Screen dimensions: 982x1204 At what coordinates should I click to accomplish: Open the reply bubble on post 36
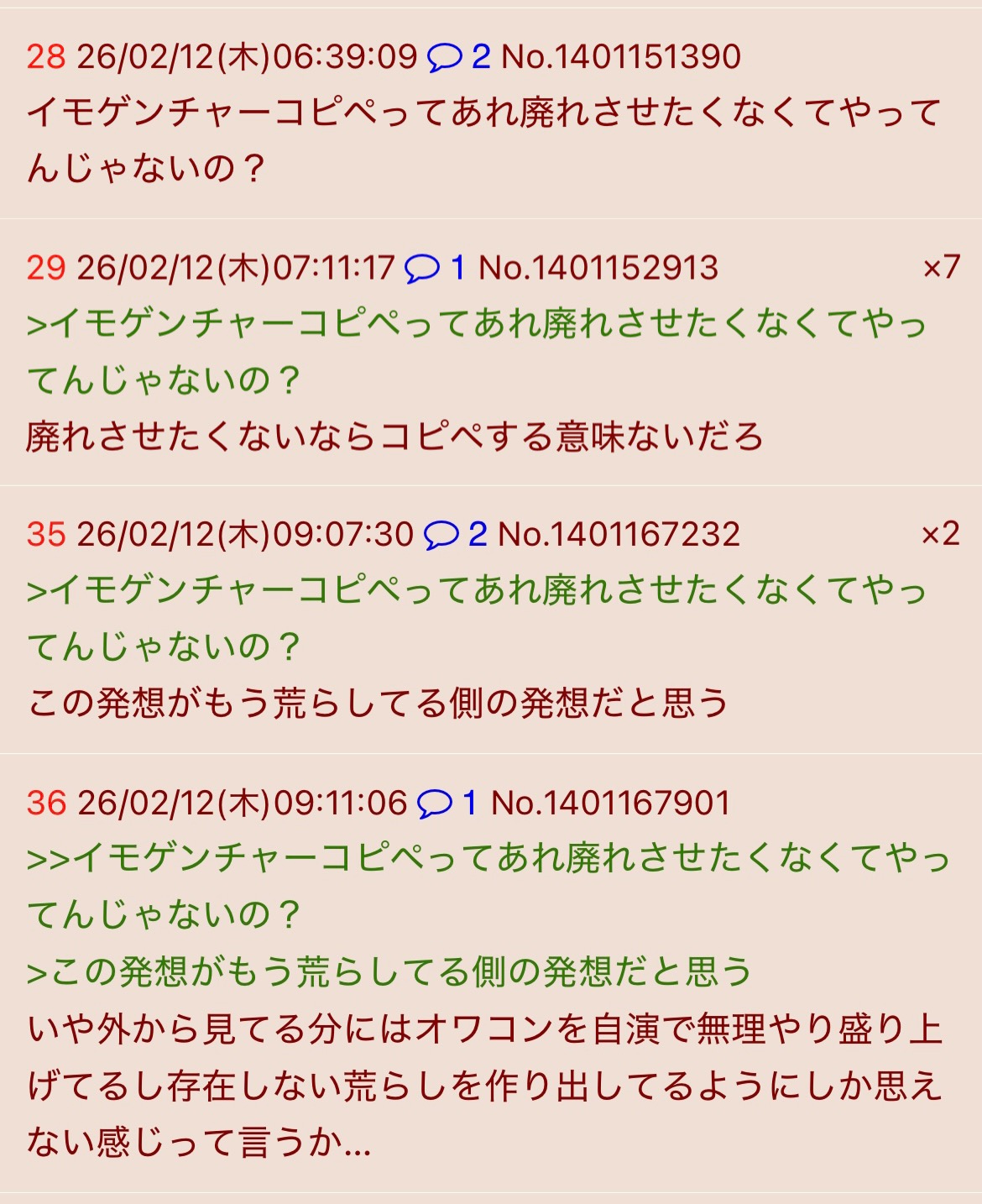coord(447,803)
